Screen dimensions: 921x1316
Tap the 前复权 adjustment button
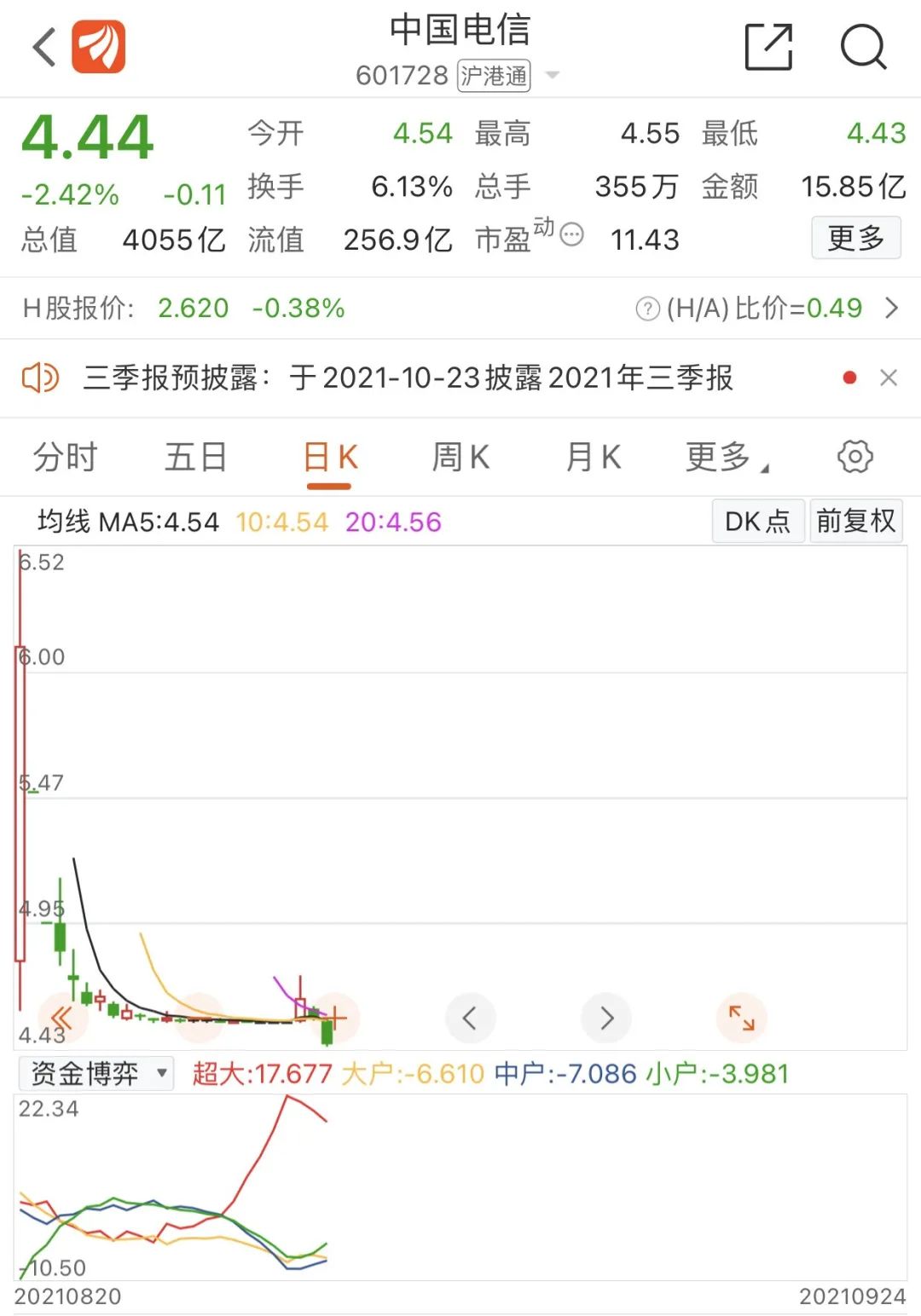click(x=855, y=521)
